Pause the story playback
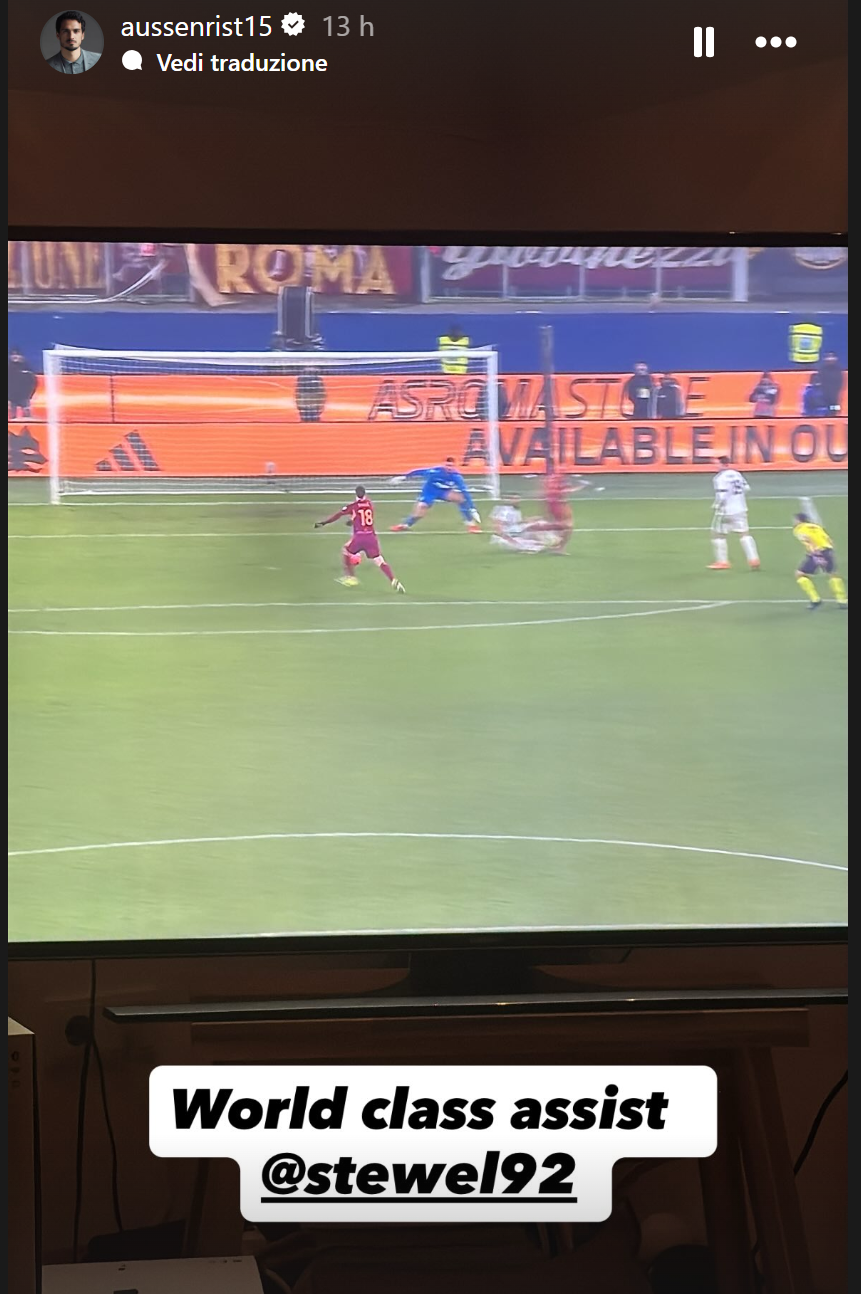This screenshot has width=861, height=1294. [x=704, y=42]
